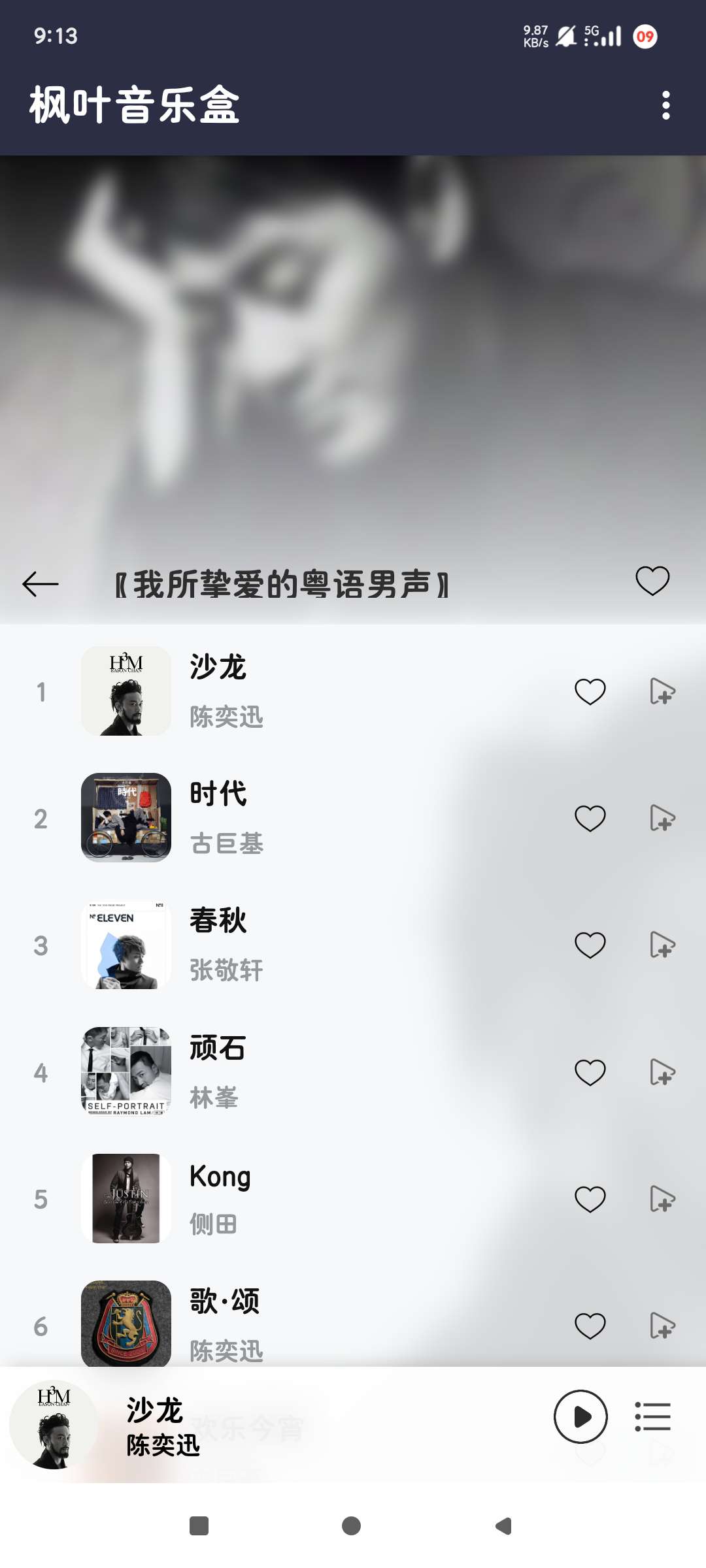The height and width of the screenshot is (1568, 706).
Task: Open the current playing queue list
Action: pos(653,1416)
